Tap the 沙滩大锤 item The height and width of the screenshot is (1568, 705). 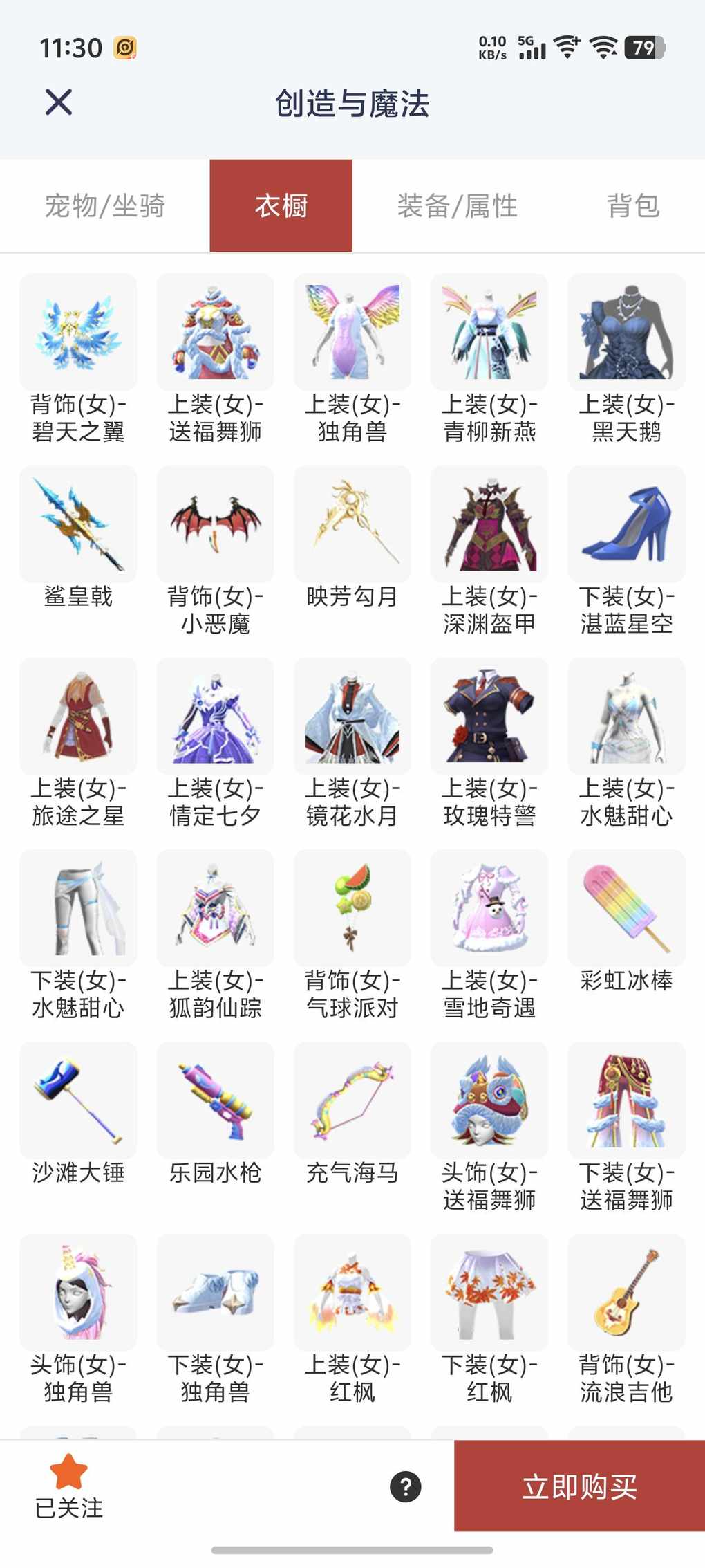coord(78,1101)
